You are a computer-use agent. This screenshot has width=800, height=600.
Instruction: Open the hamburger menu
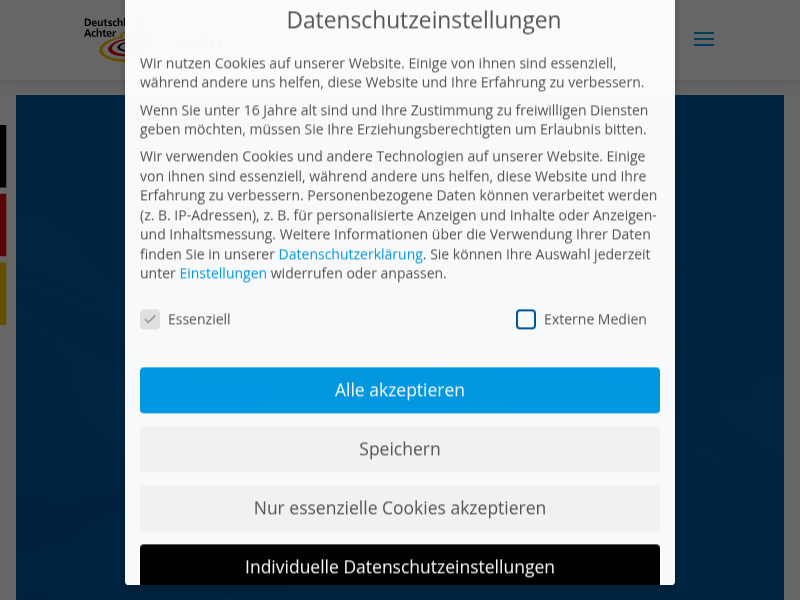[x=704, y=40]
